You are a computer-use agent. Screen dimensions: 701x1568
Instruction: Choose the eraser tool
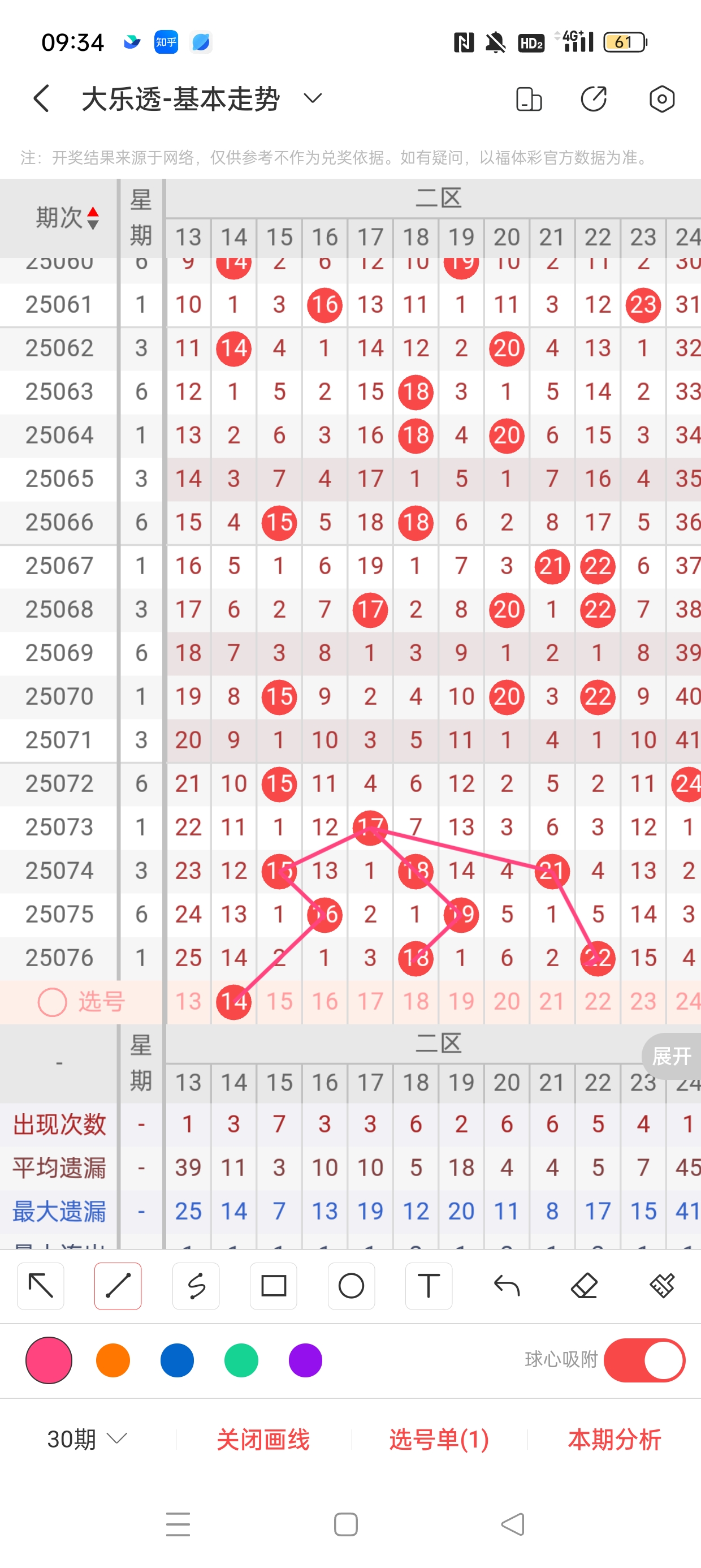click(x=584, y=1286)
